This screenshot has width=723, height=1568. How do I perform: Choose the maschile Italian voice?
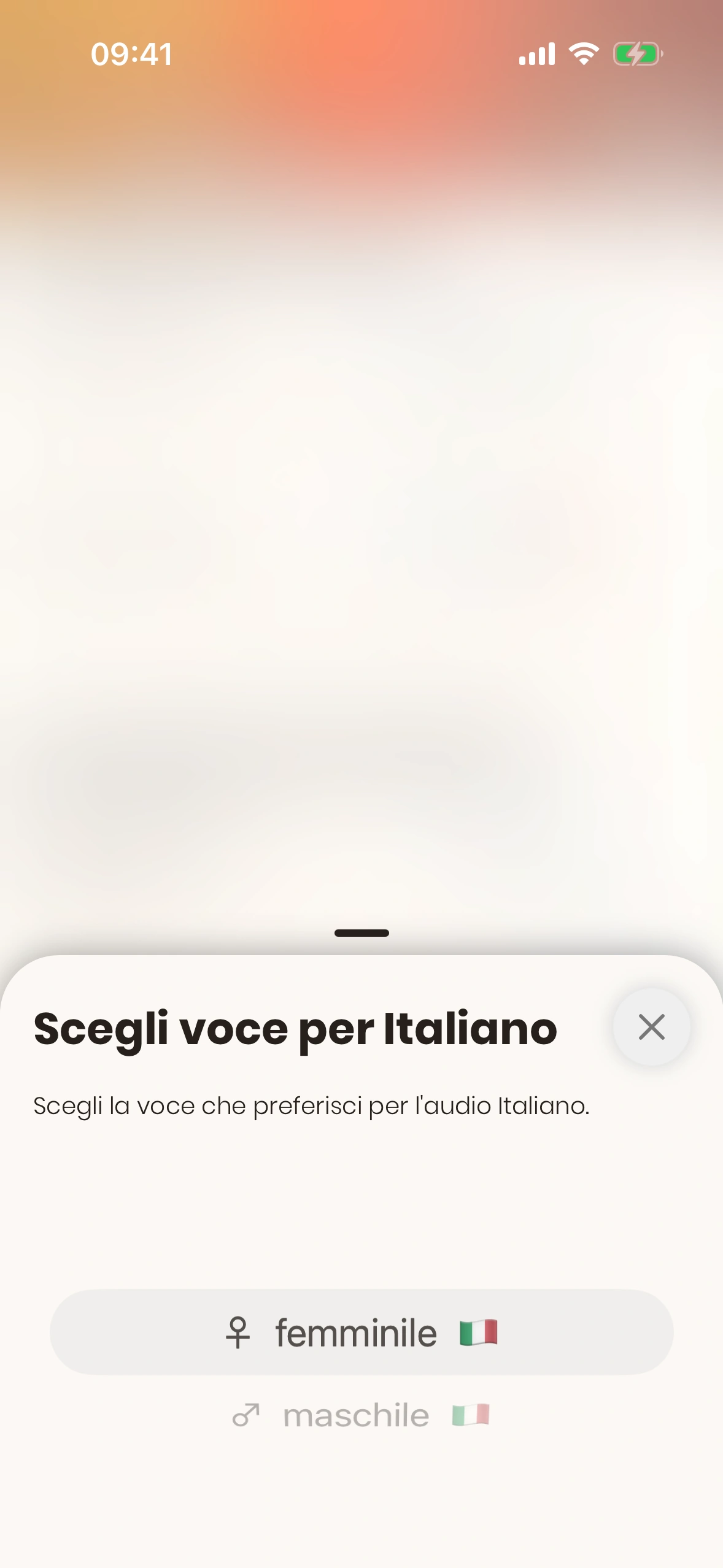click(x=361, y=1416)
